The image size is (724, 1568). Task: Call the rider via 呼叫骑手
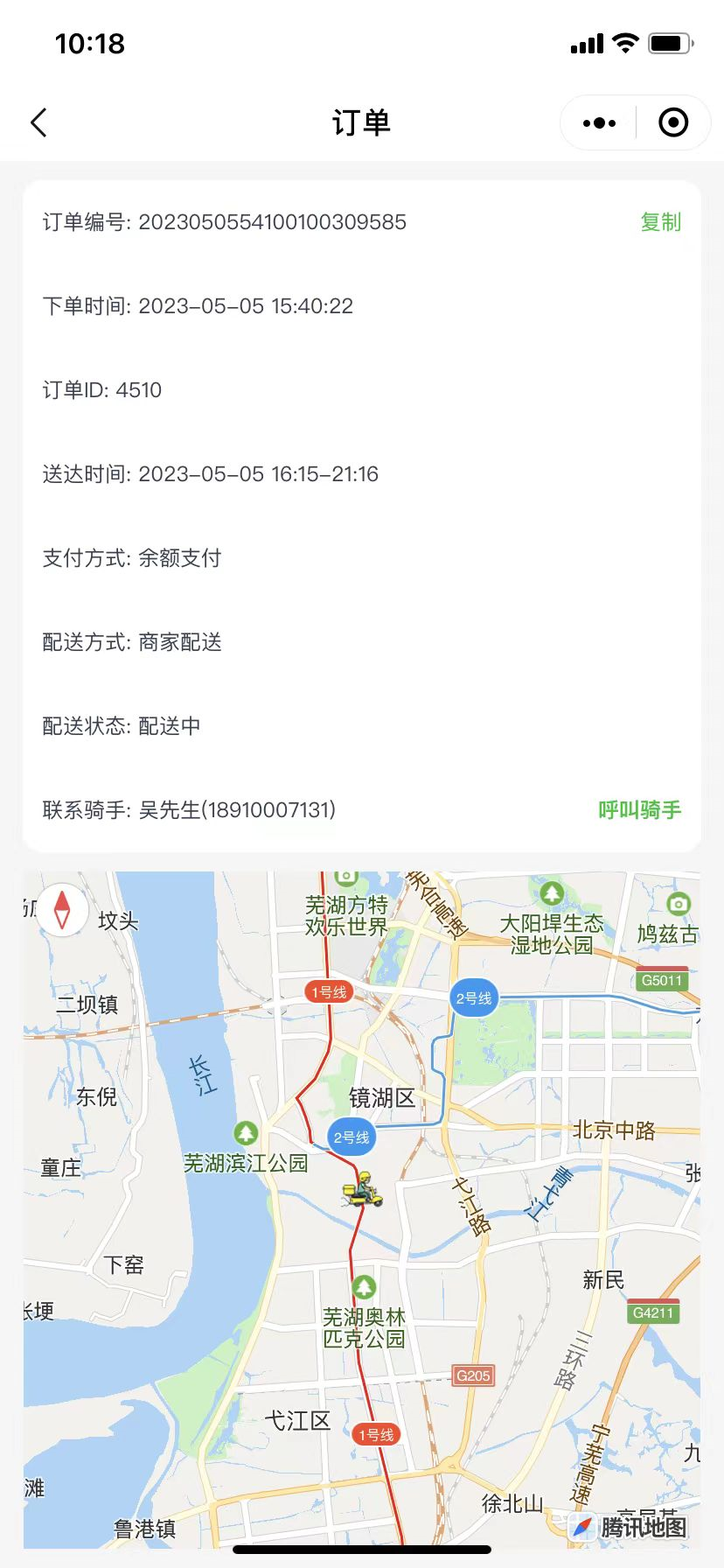tap(639, 810)
